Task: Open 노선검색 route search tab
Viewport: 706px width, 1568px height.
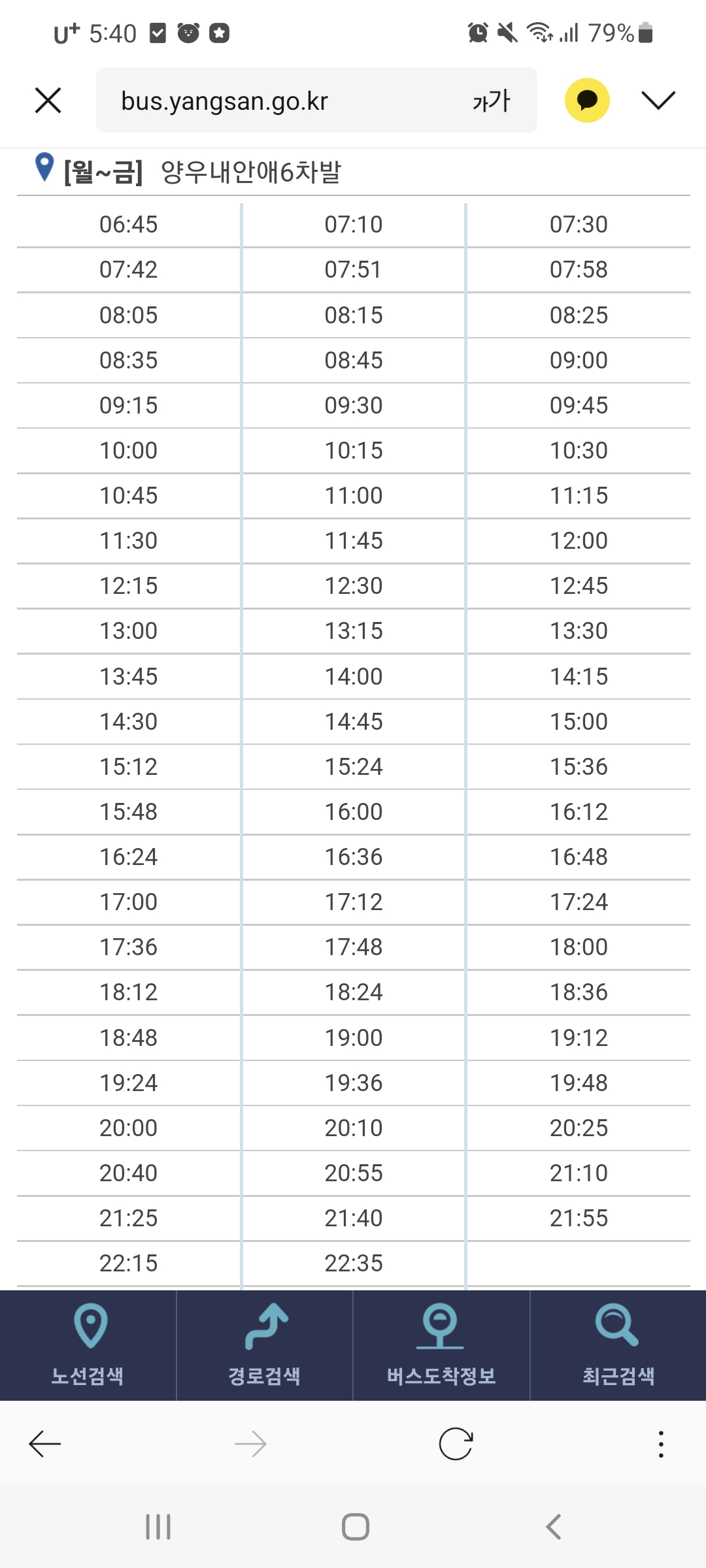Action: click(x=88, y=1345)
